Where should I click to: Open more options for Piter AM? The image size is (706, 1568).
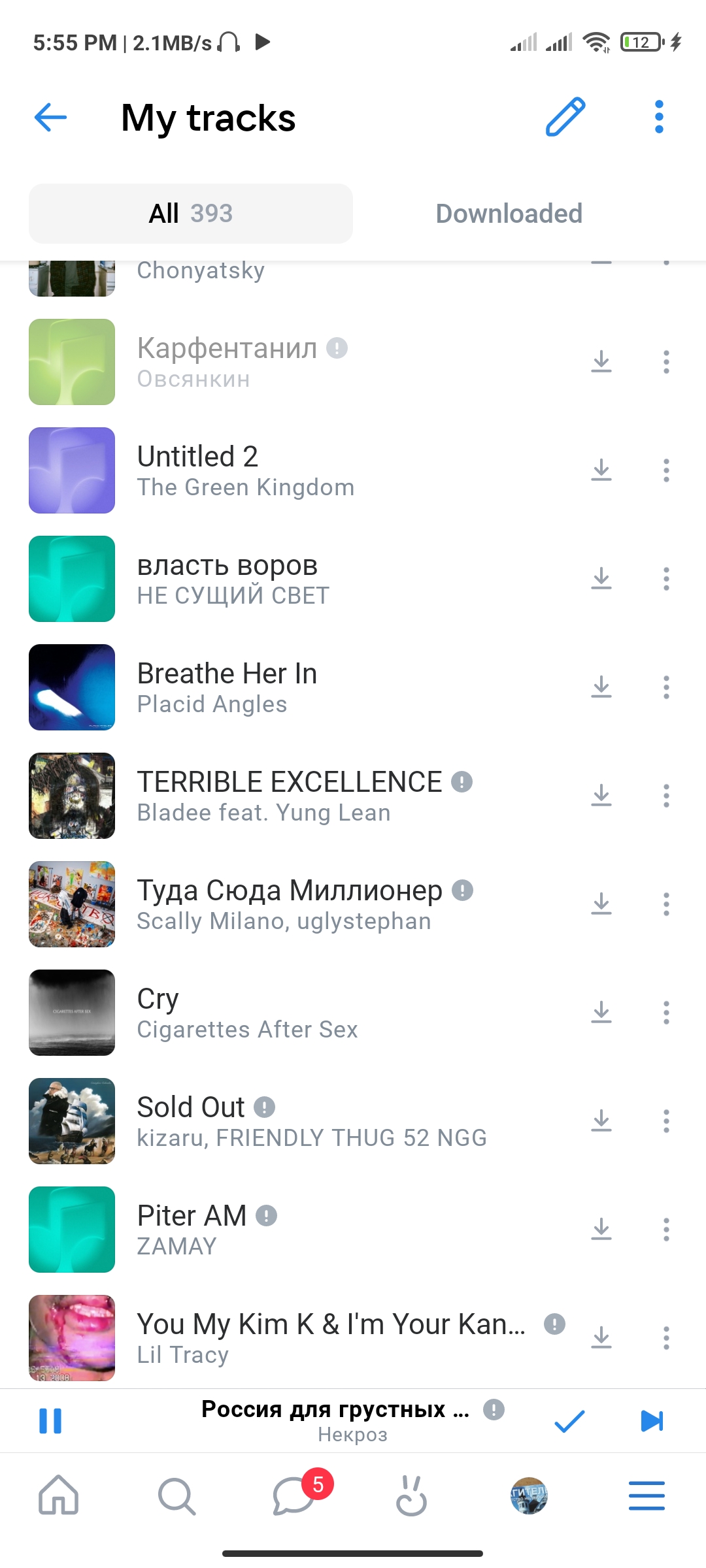point(666,1230)
